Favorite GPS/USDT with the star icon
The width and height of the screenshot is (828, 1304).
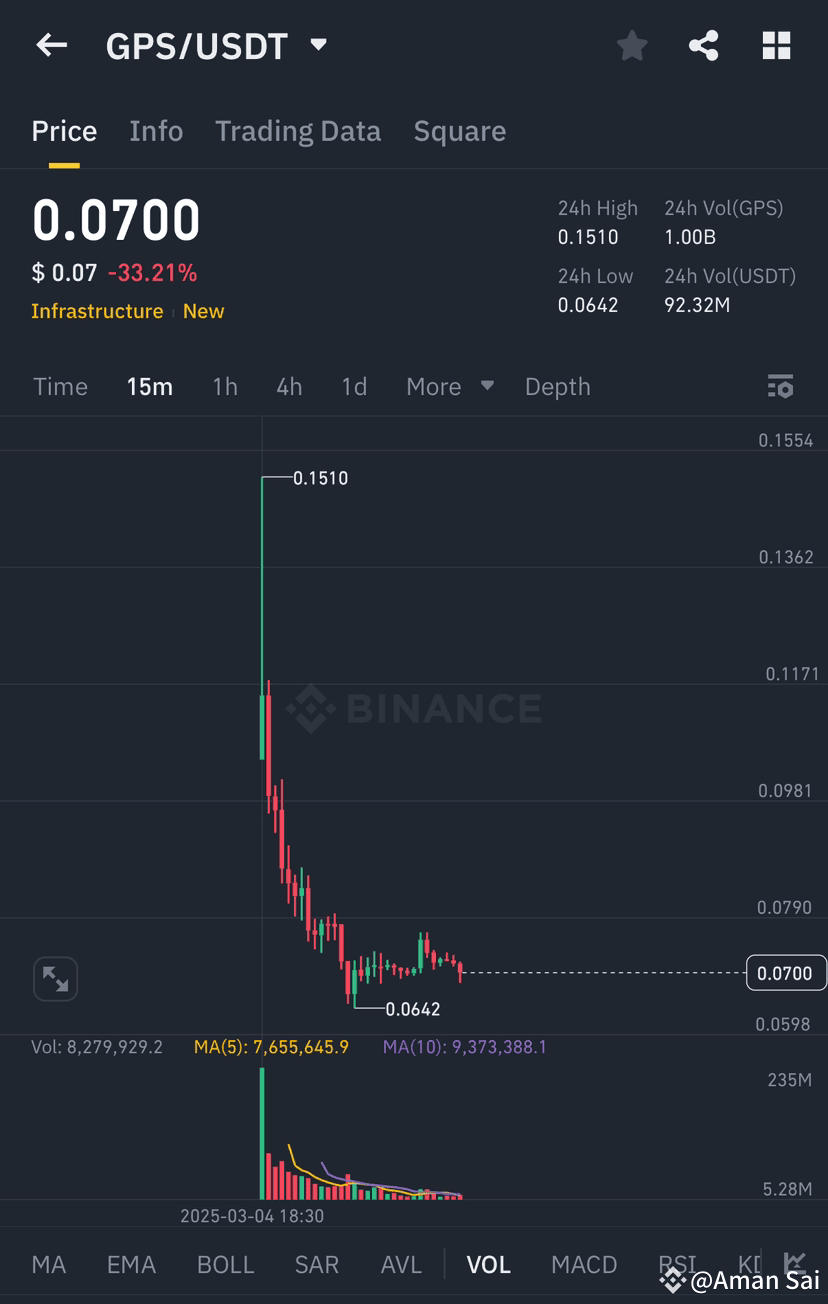tap(632, 45)
